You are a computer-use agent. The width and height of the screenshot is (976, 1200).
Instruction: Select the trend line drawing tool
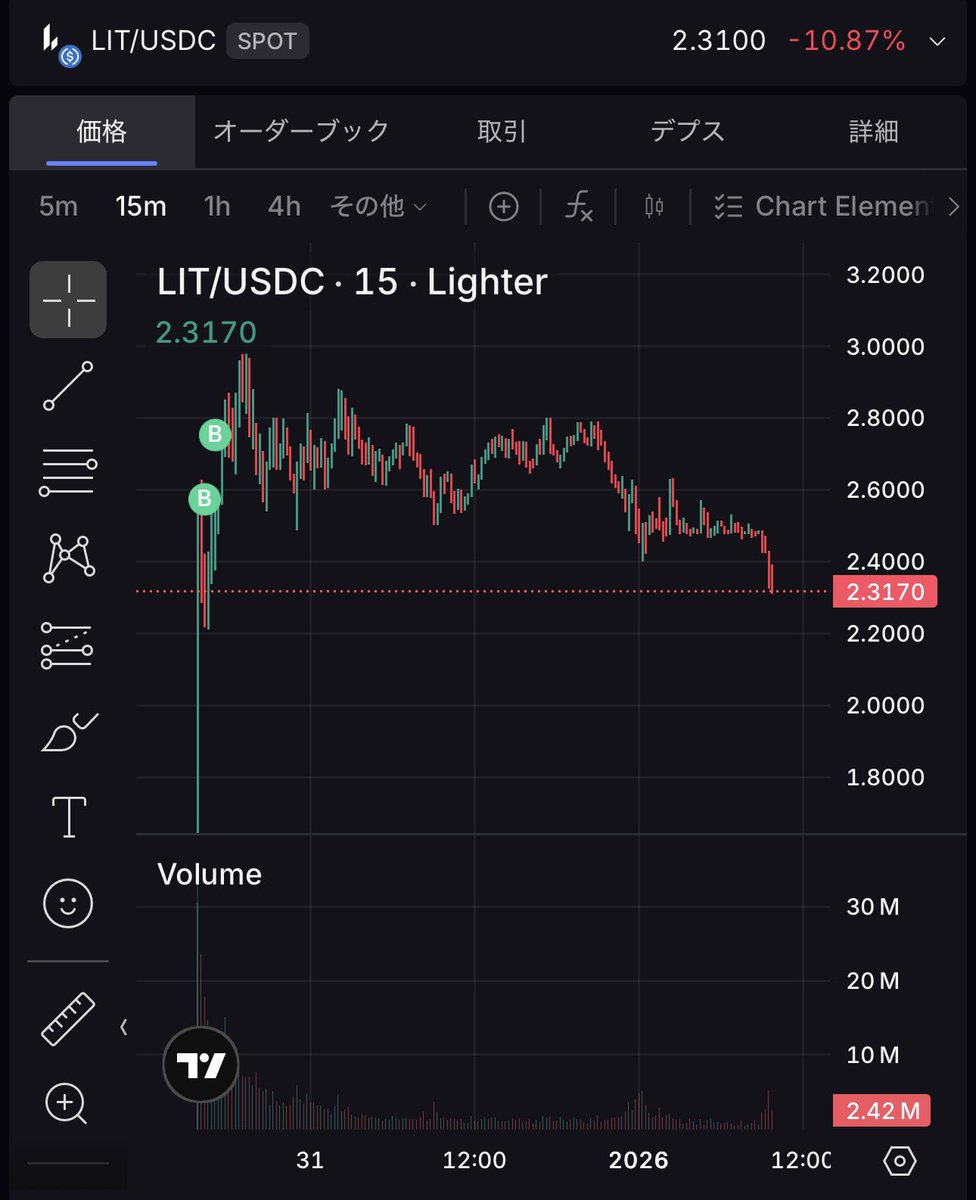[68, 386]
